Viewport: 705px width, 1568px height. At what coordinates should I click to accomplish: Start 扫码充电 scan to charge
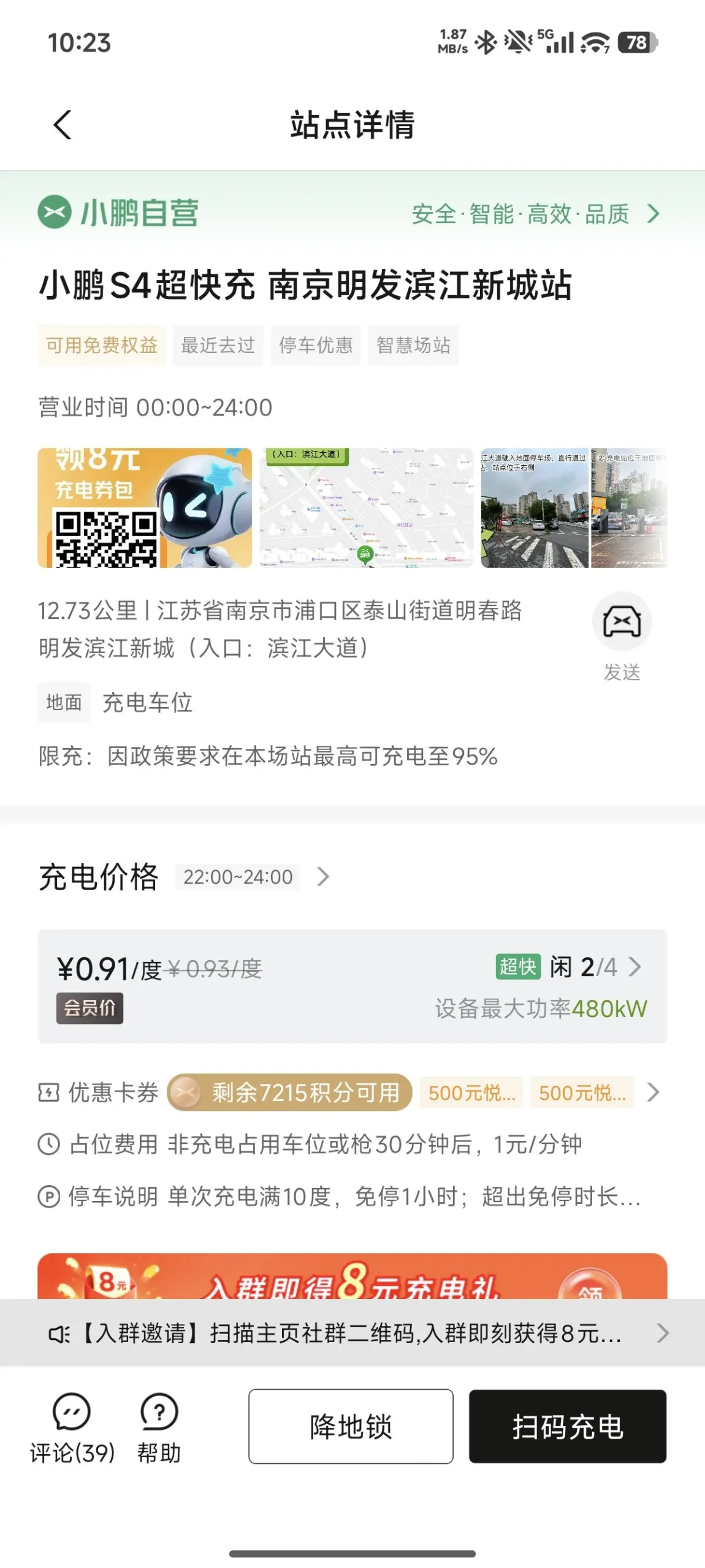(x=568, y=1426)
